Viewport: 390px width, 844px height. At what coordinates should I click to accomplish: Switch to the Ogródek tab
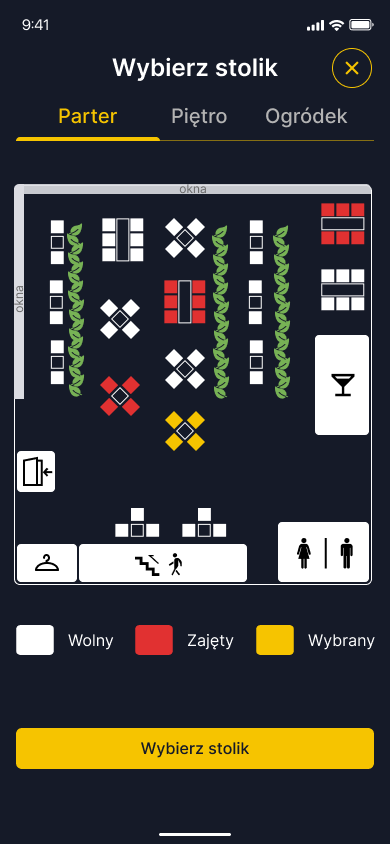[306, 116]
